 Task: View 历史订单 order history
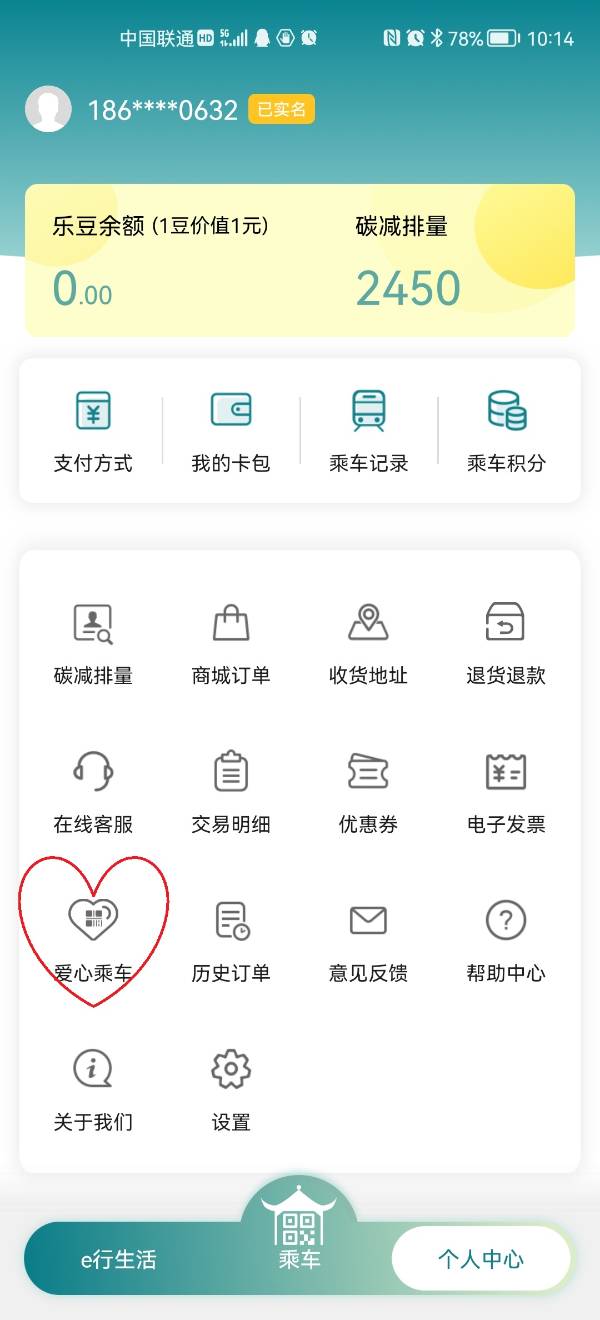231,941
